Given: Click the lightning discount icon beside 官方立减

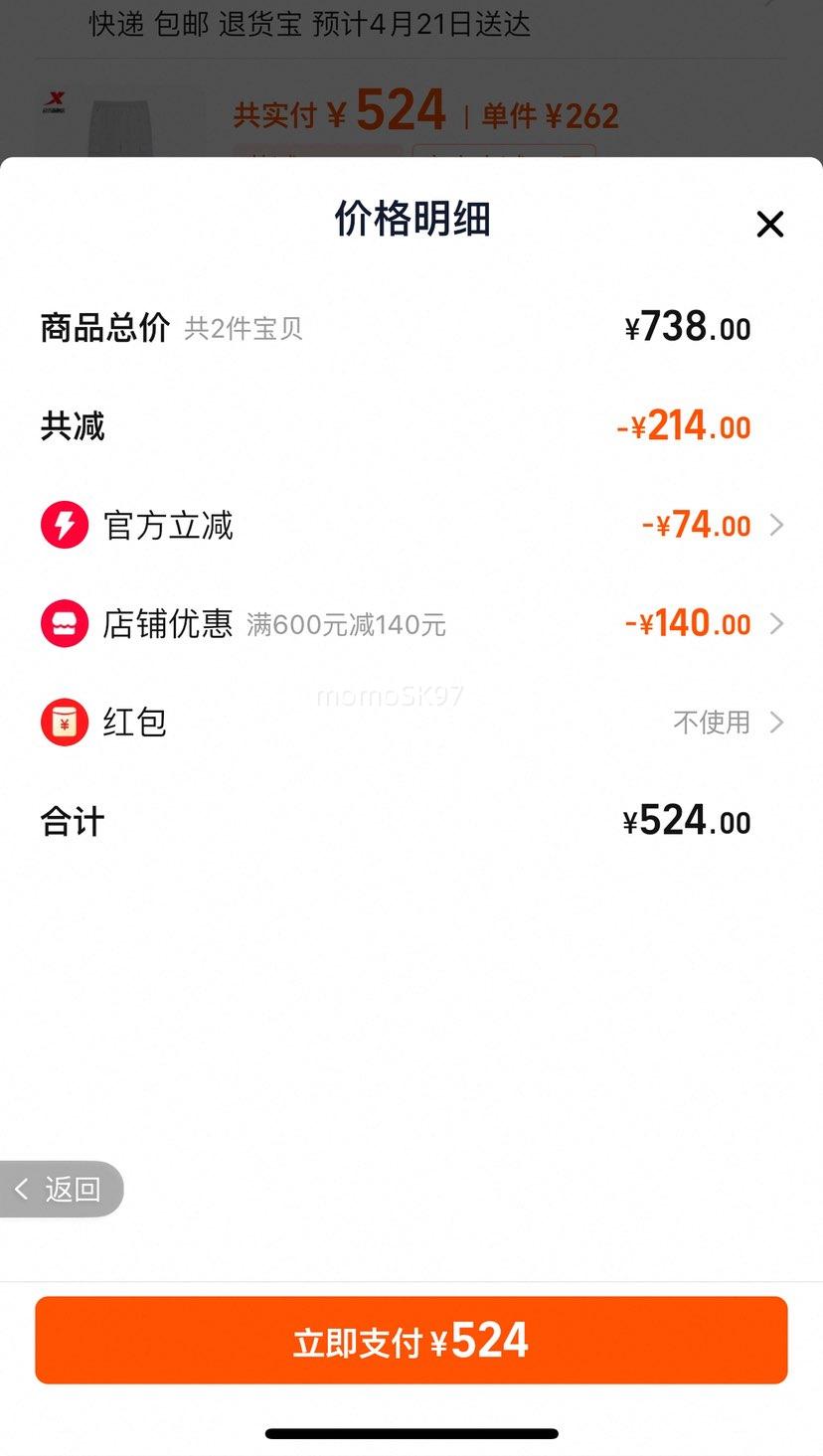Looking at the screenshot, I should [x=63, y=525].
